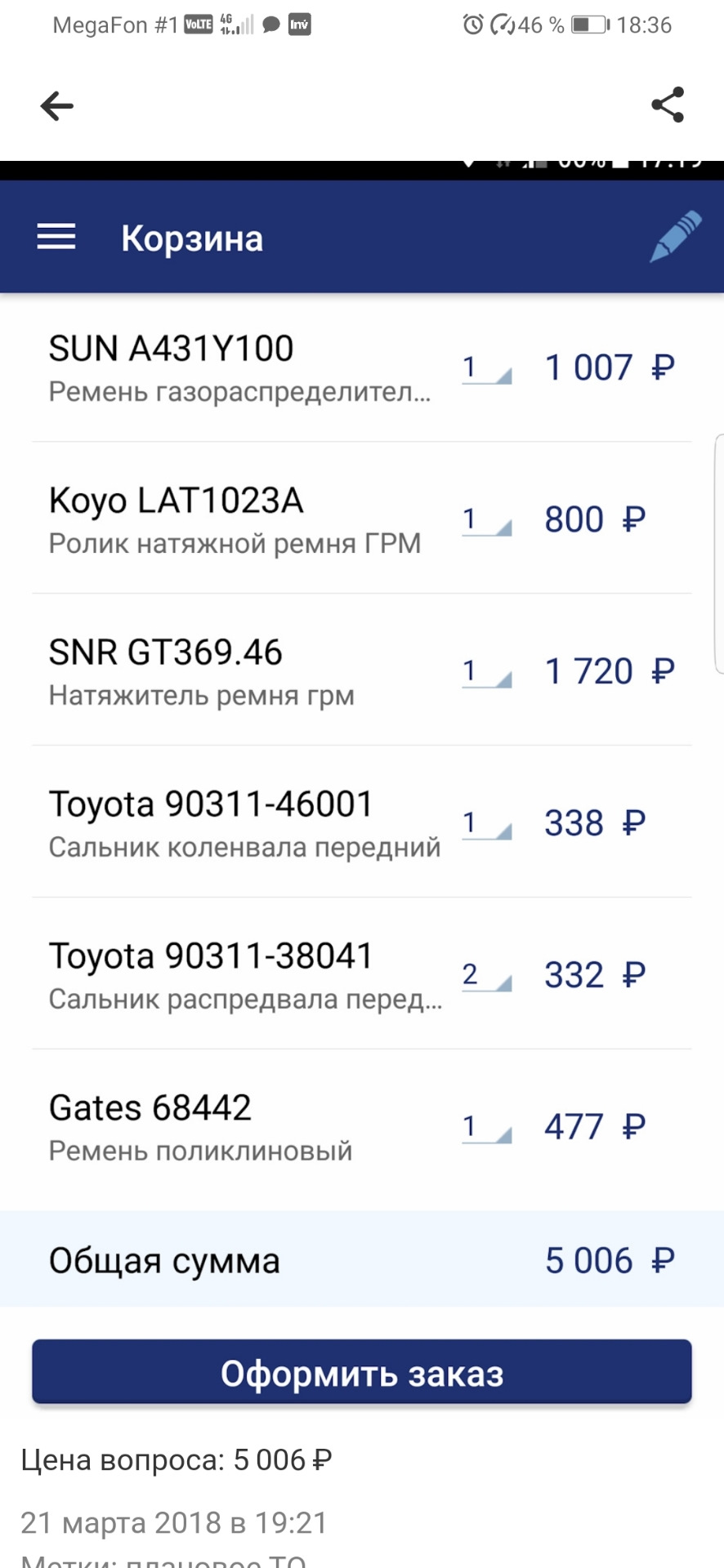Tap the share icon at top right
Viewport: 724px width, 1568px height.
[x=667, y=104]
